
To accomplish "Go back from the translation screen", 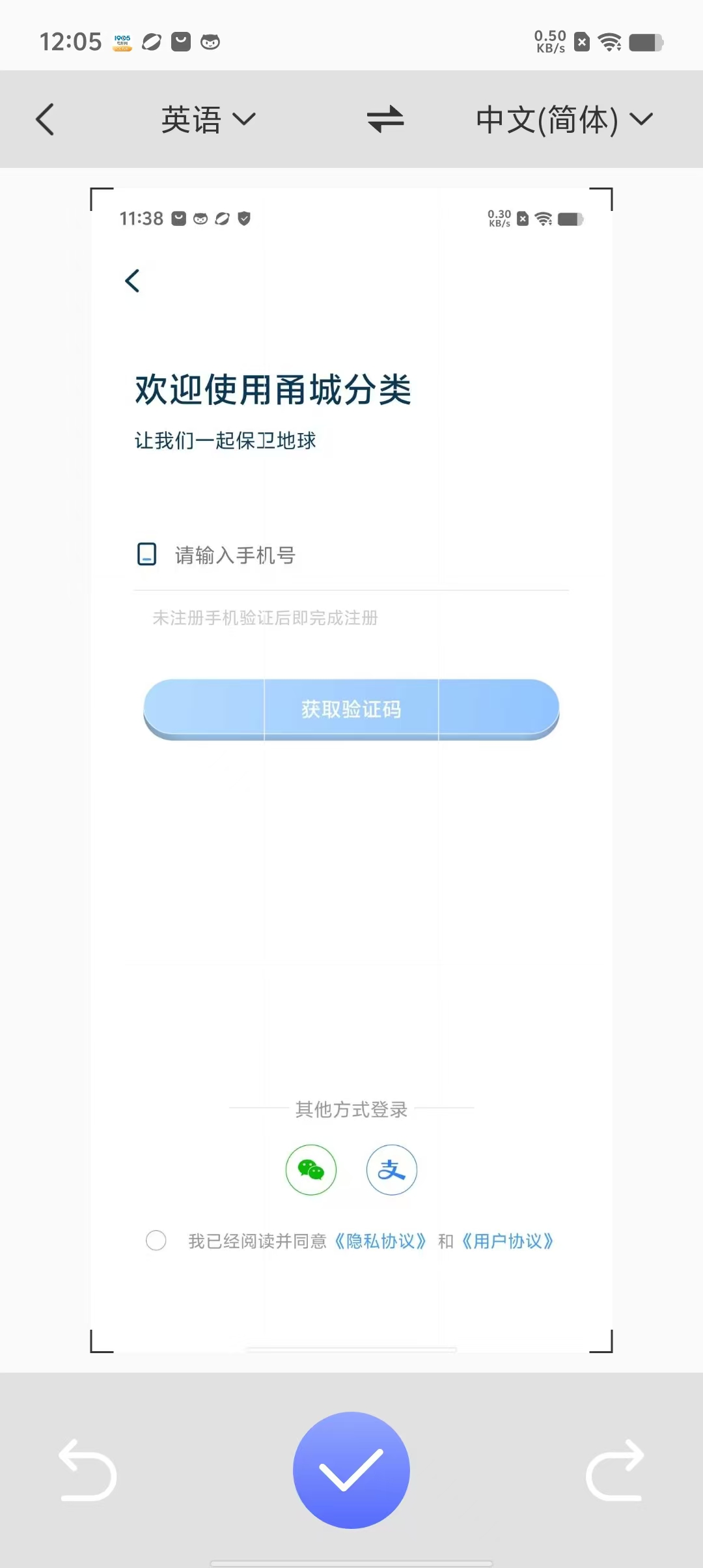I will pos(45,120).
